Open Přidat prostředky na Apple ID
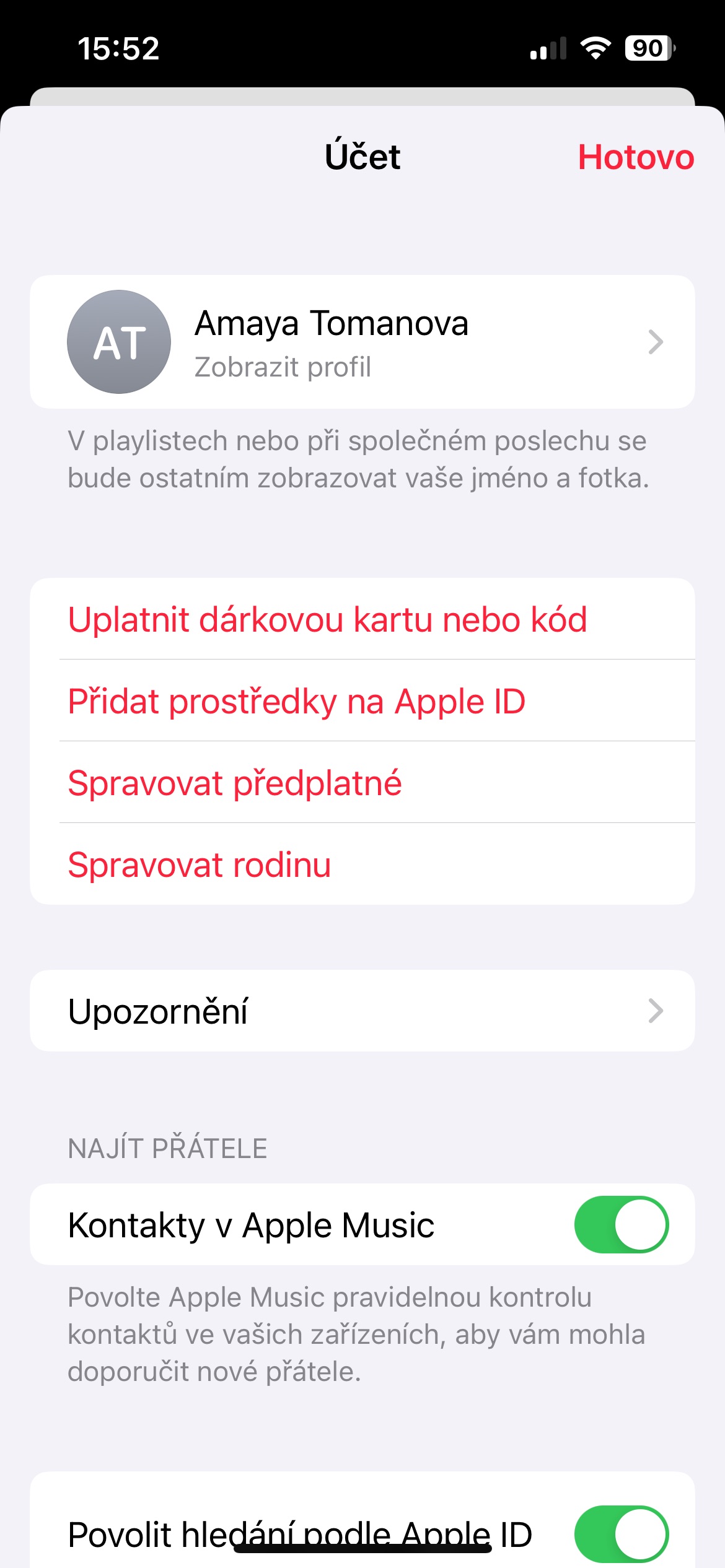Screen dimensions: 725x1568 point(296,701)
